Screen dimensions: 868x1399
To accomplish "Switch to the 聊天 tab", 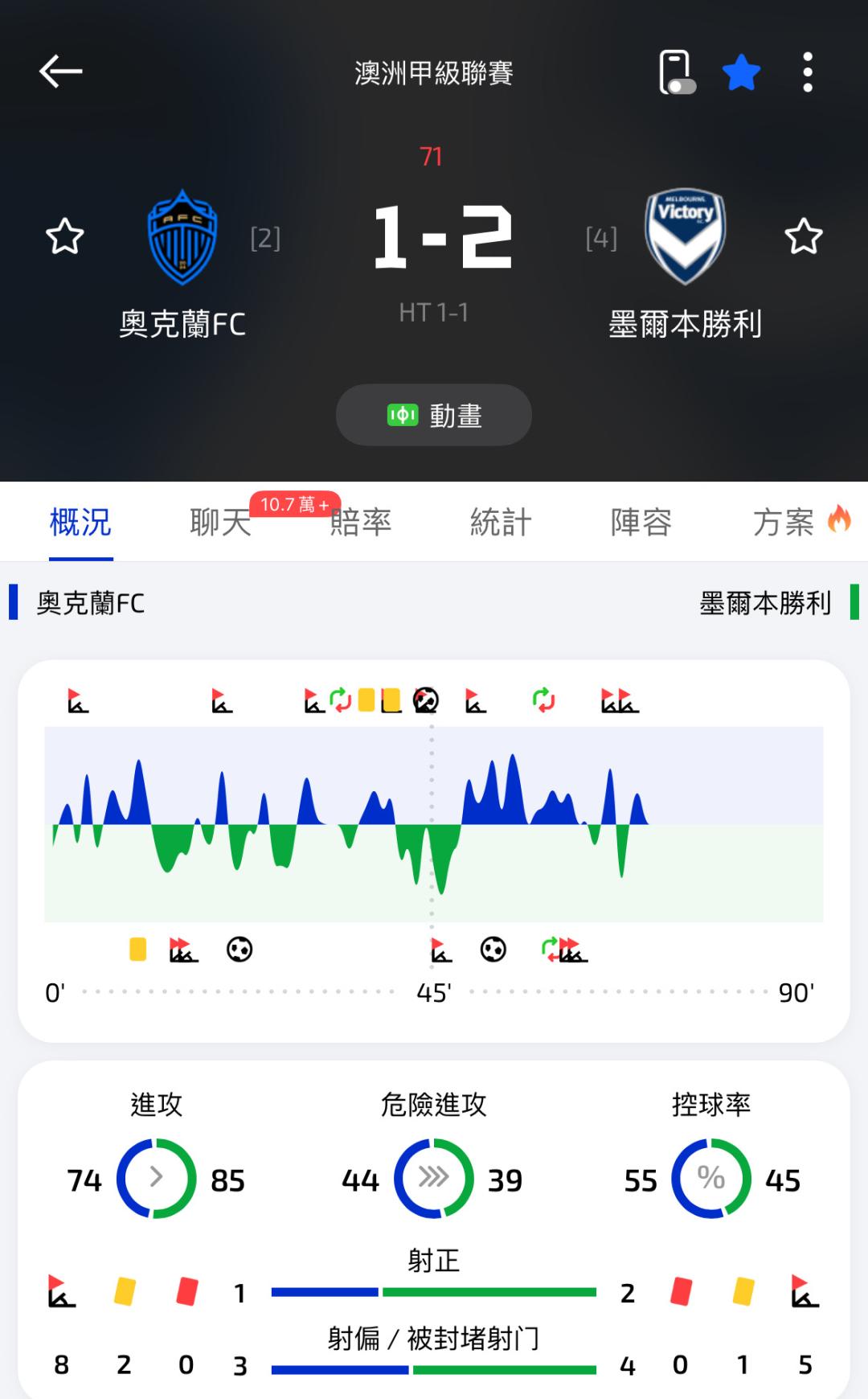I will coord(221,522).
